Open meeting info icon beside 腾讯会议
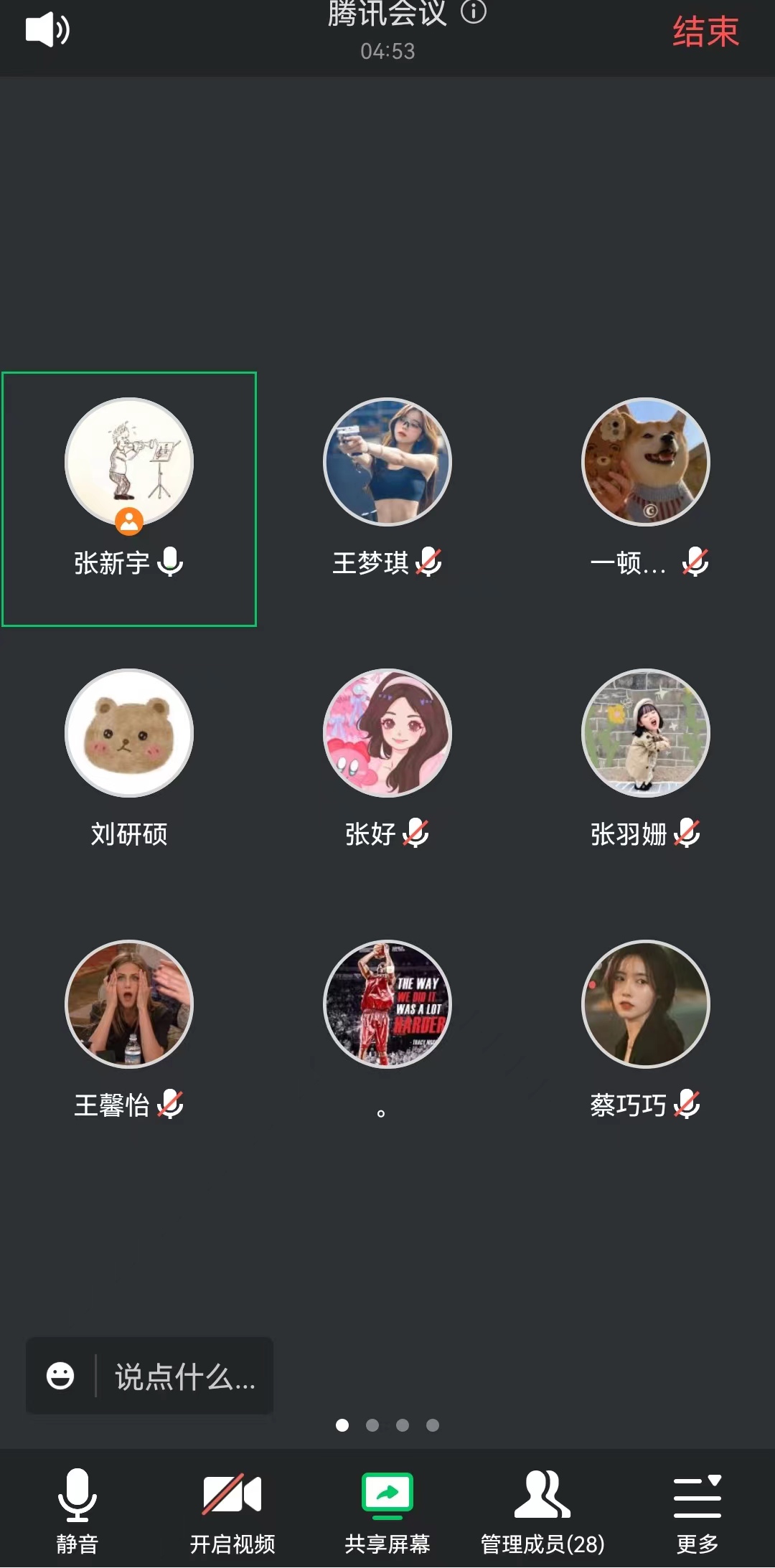The image size is (775, 1568). point(474,12)
